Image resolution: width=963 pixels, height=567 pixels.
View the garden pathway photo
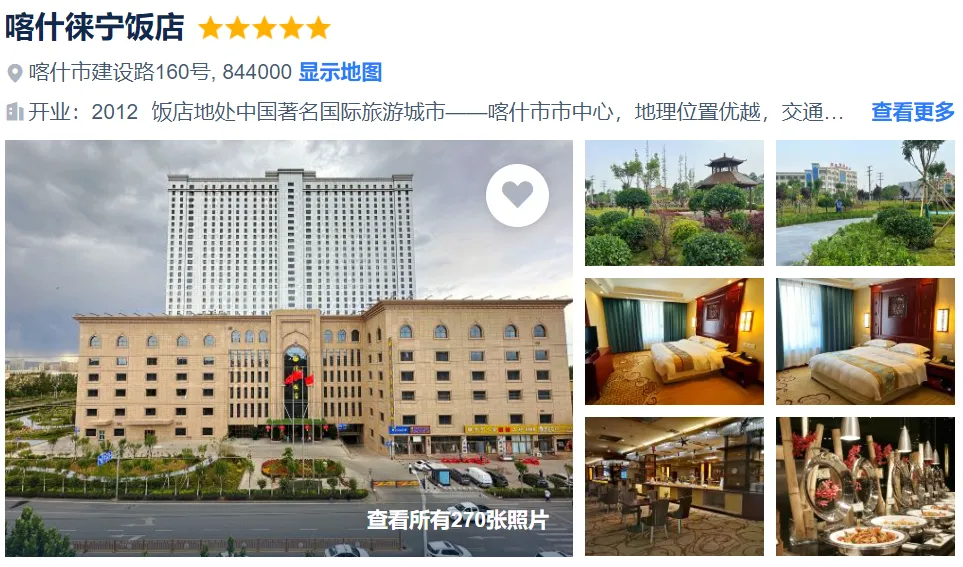pyautogui.click(x=865, y=203)
